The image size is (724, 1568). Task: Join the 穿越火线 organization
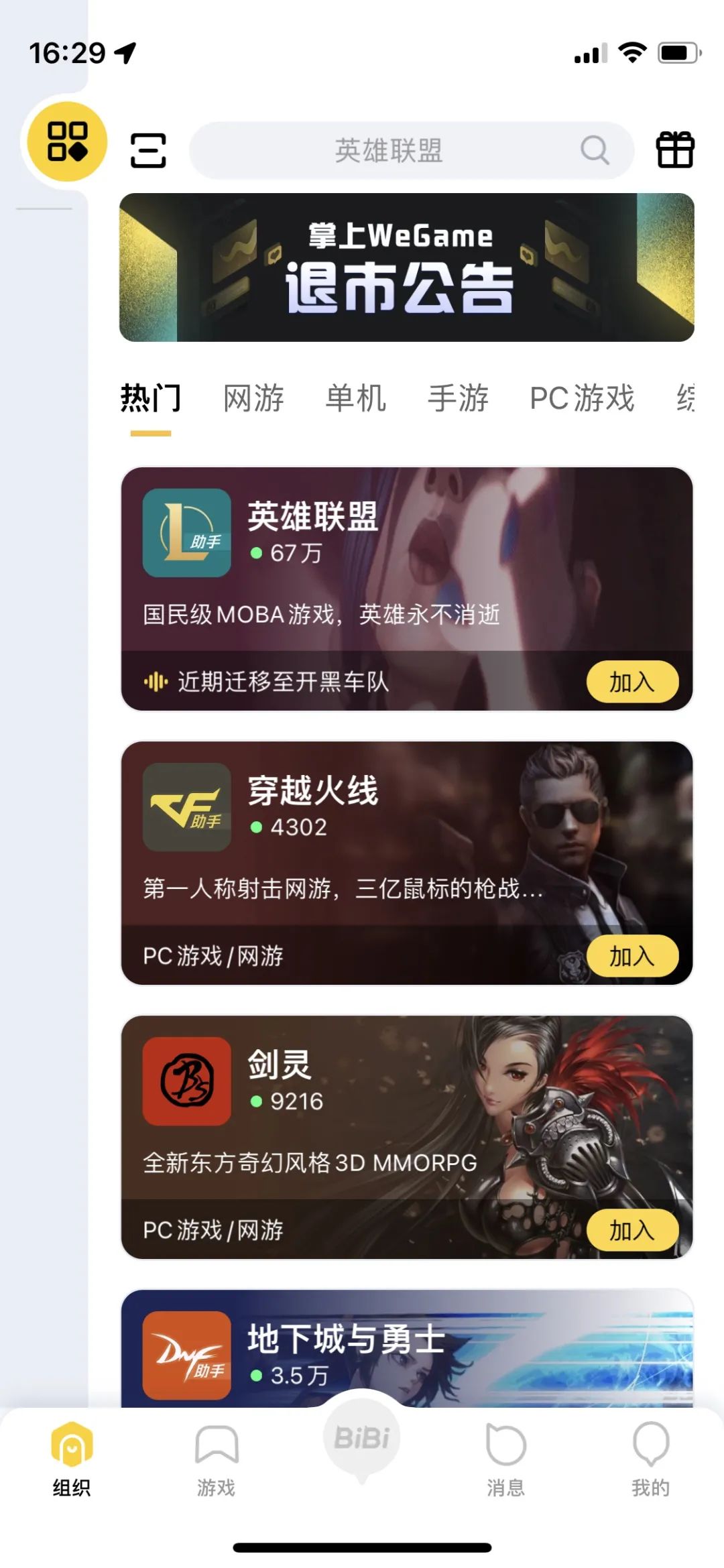tap(631, 956)
